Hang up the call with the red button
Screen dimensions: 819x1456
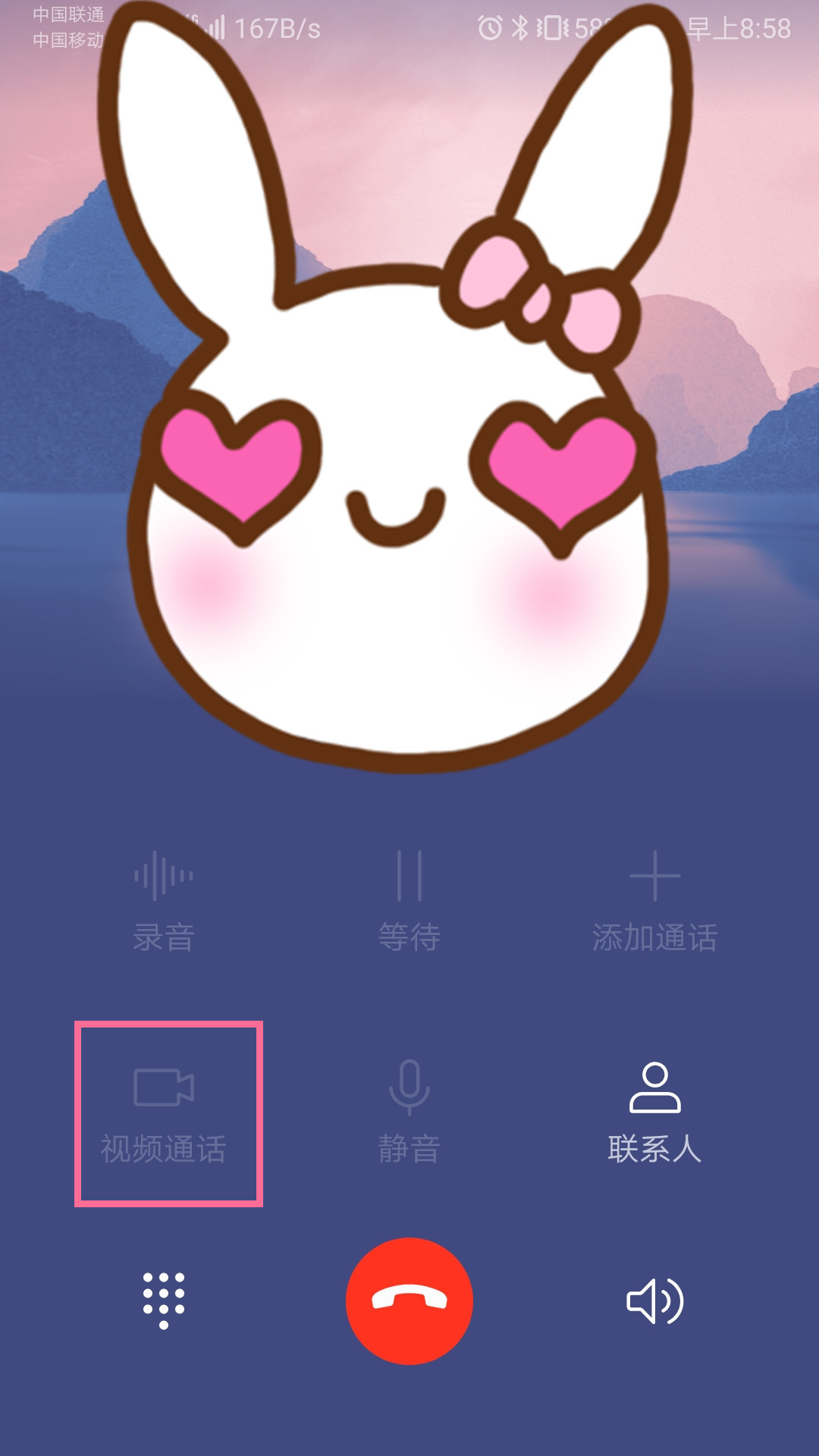(409, 1301)
